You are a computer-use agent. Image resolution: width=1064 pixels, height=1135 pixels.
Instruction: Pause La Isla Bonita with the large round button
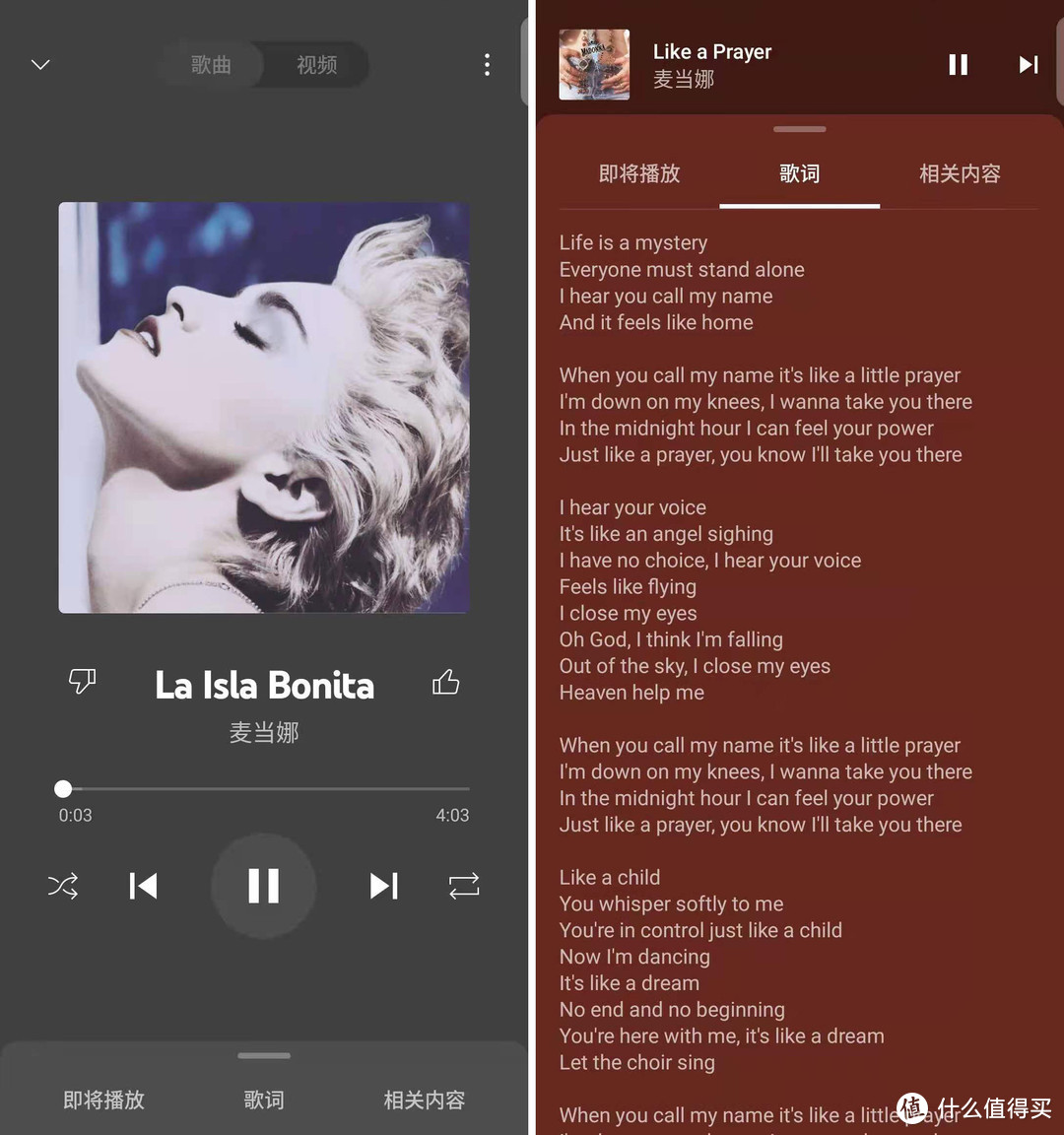pos(264,886)
